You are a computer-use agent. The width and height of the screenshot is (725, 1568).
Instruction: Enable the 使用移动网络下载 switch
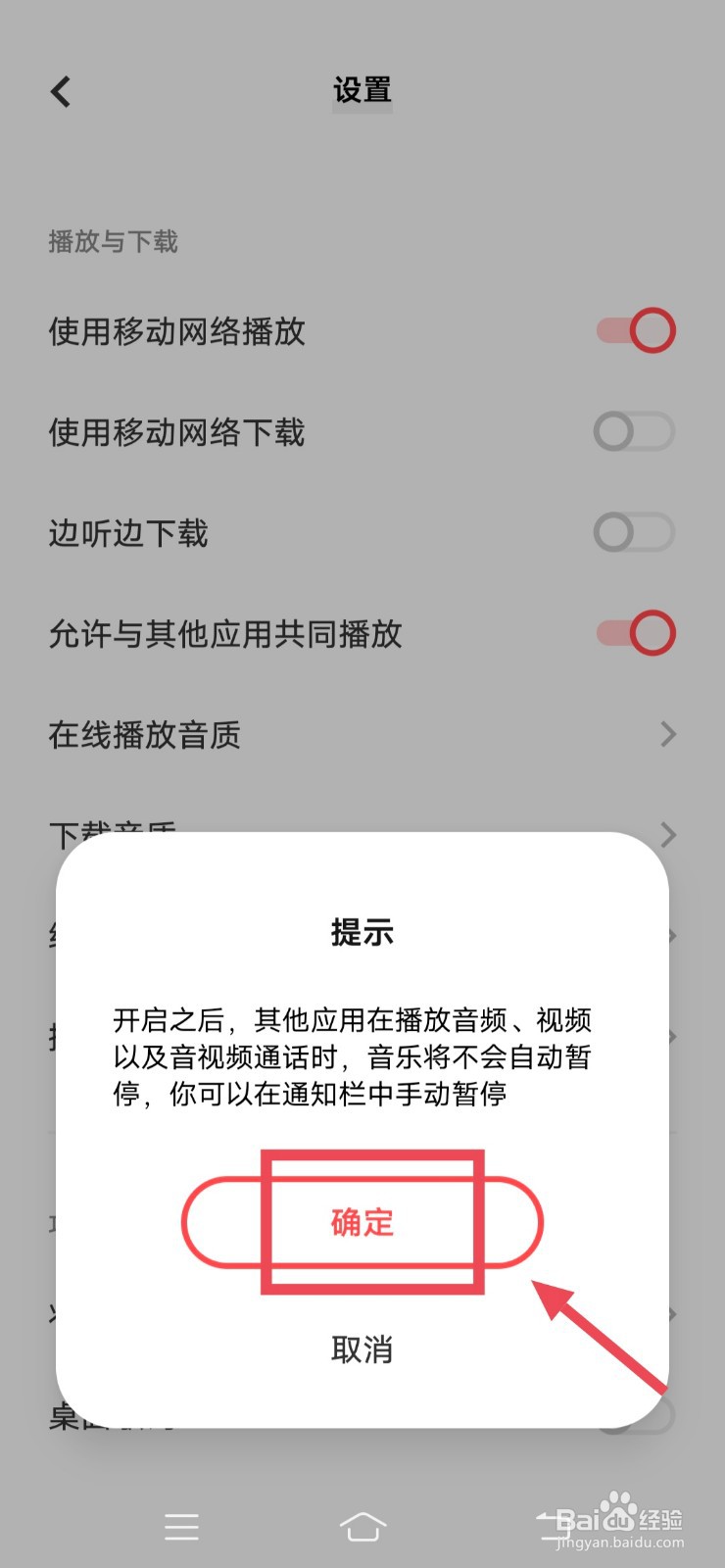click(x=634, y=431)
